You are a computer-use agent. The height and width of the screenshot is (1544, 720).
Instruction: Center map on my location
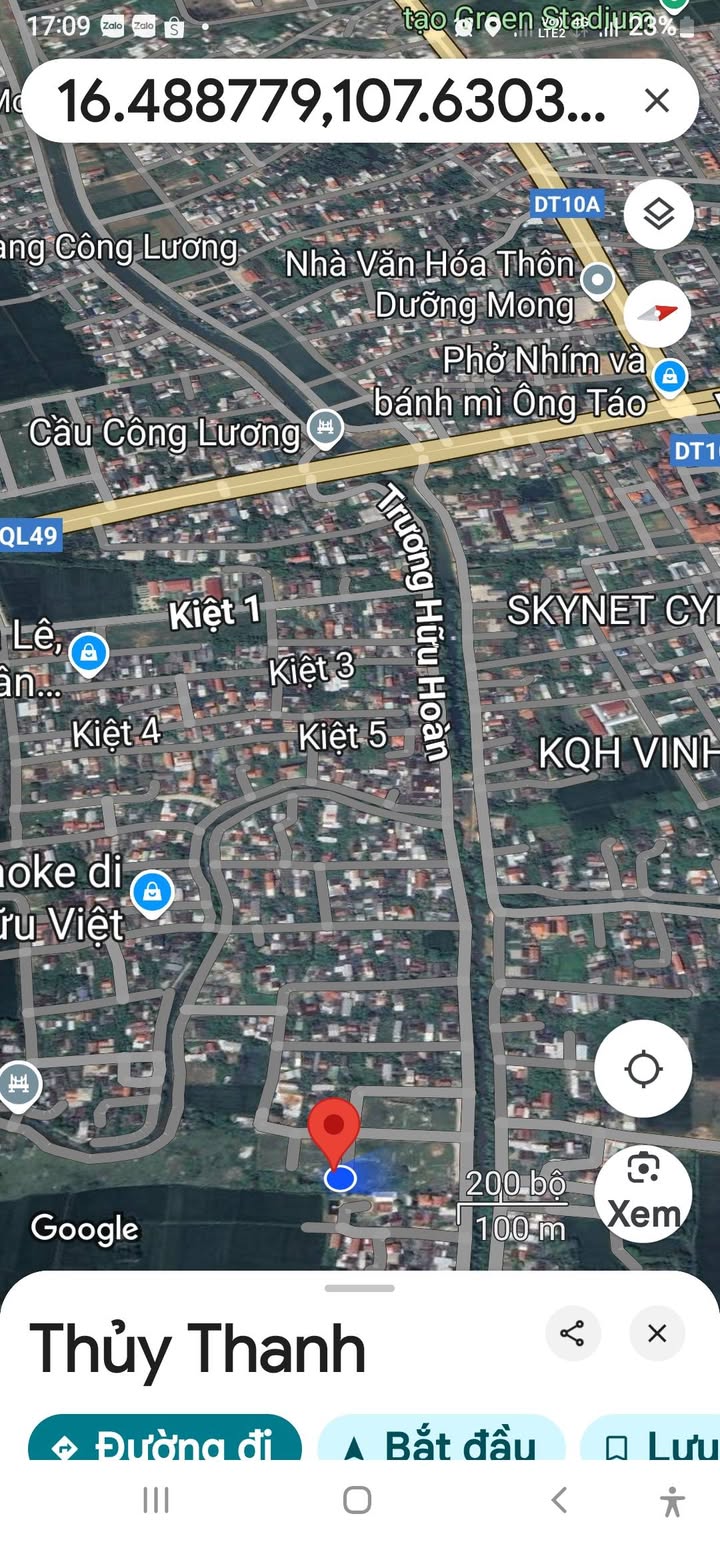[643, 1069]
